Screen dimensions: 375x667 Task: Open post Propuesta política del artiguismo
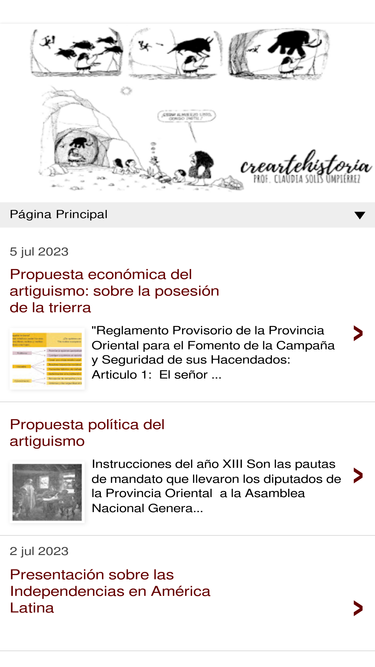87,433
